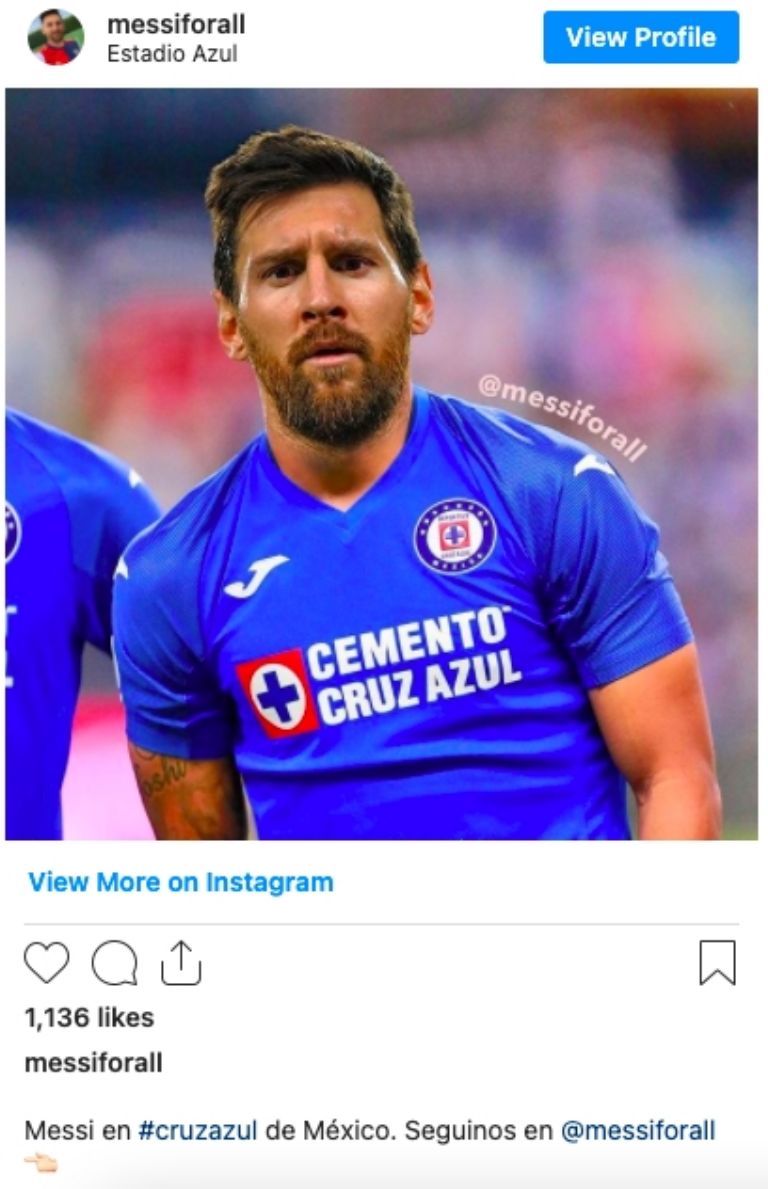Open the #cruzazul hashtag
This screenshot has height=1189, width=768.
click(x=197, y=1131)
